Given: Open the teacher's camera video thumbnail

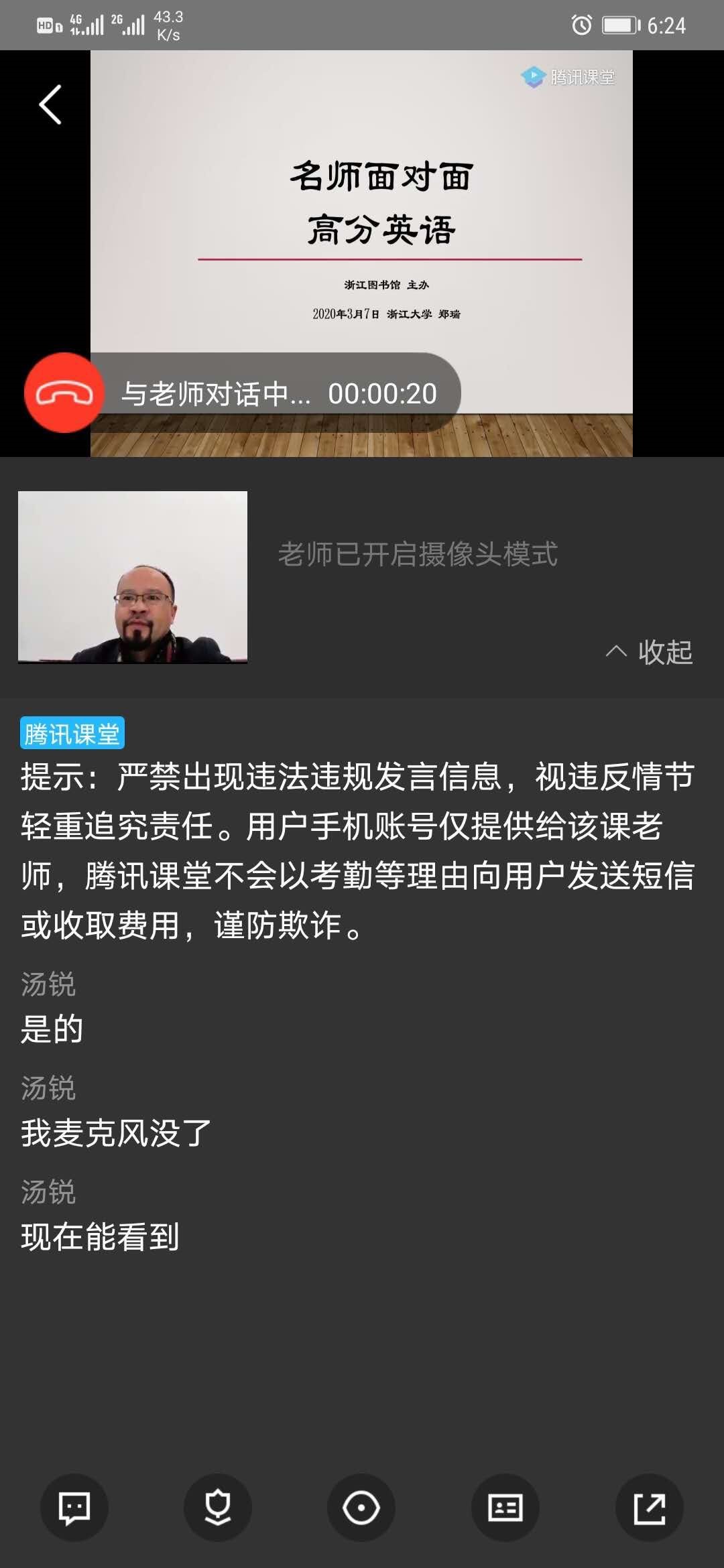Looking at the screenshot, I should pyautogui.click(x=133, y=577).
